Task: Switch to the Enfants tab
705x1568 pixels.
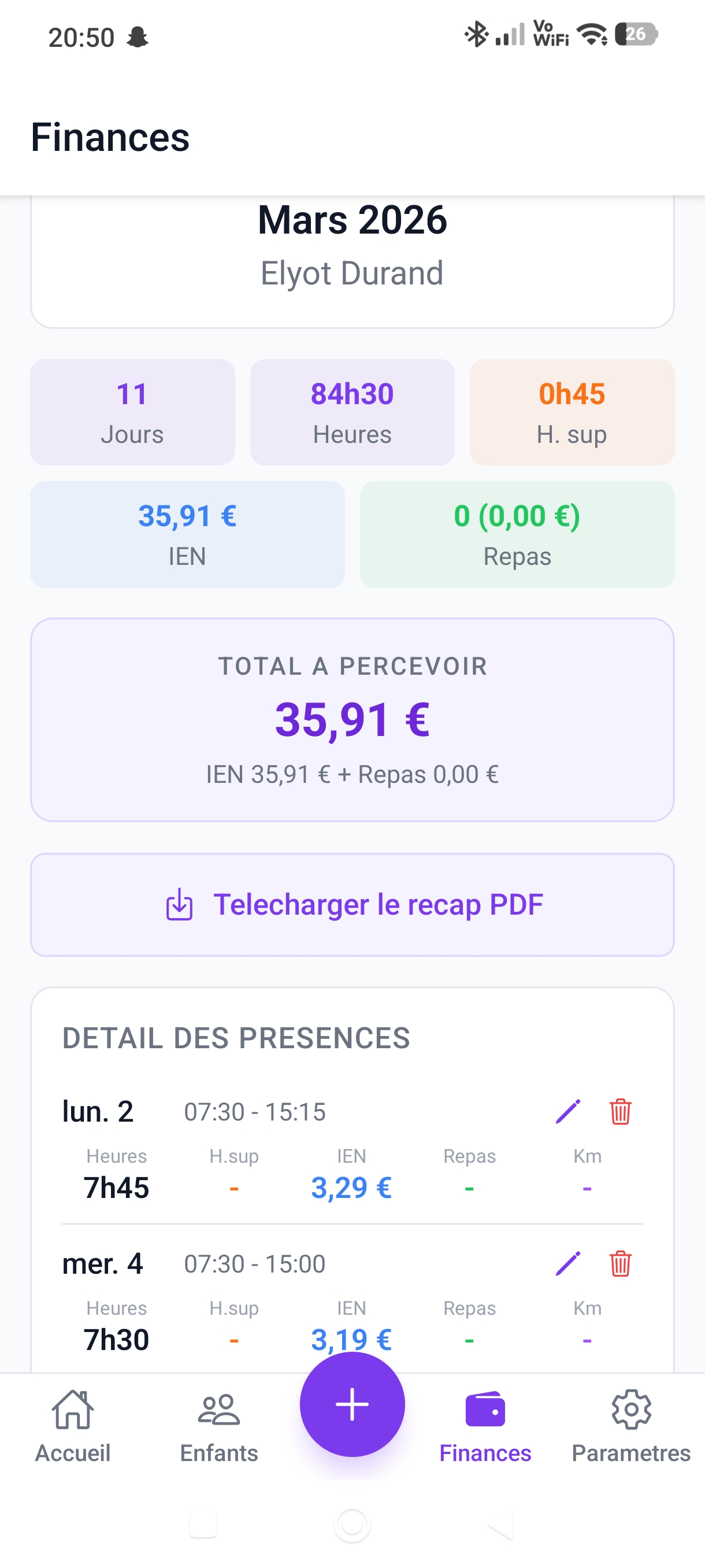Action: (219, 1426)
